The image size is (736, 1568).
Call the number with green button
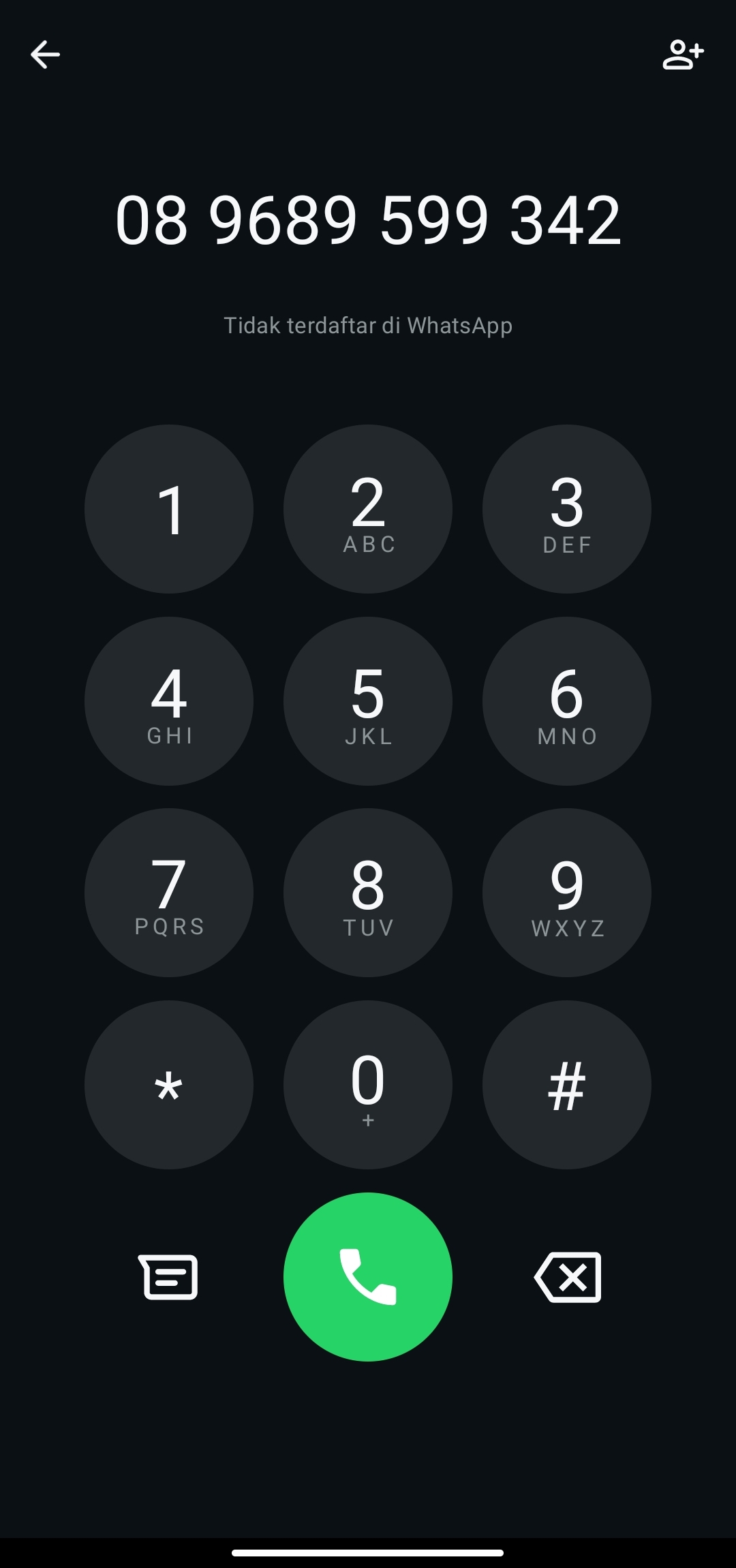pos(368,1277)
